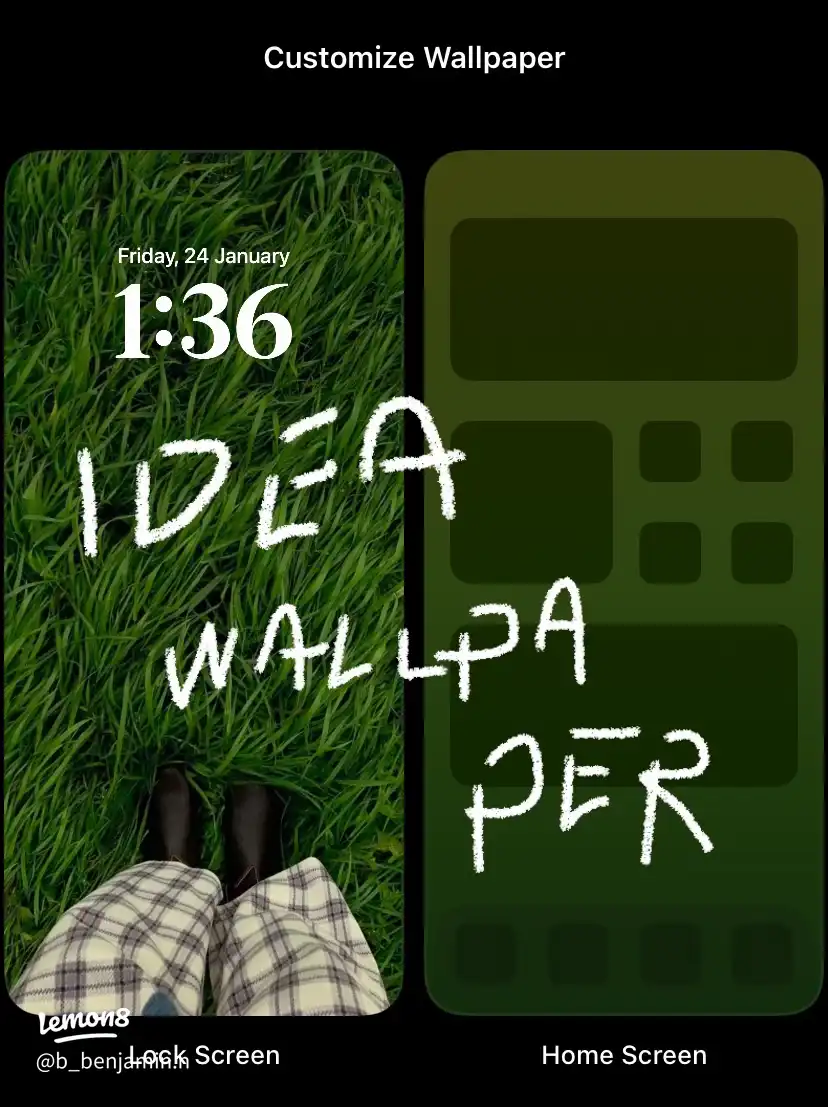
Task: Switch to the Home Screen view
Action: click(x=624, y=1055)
